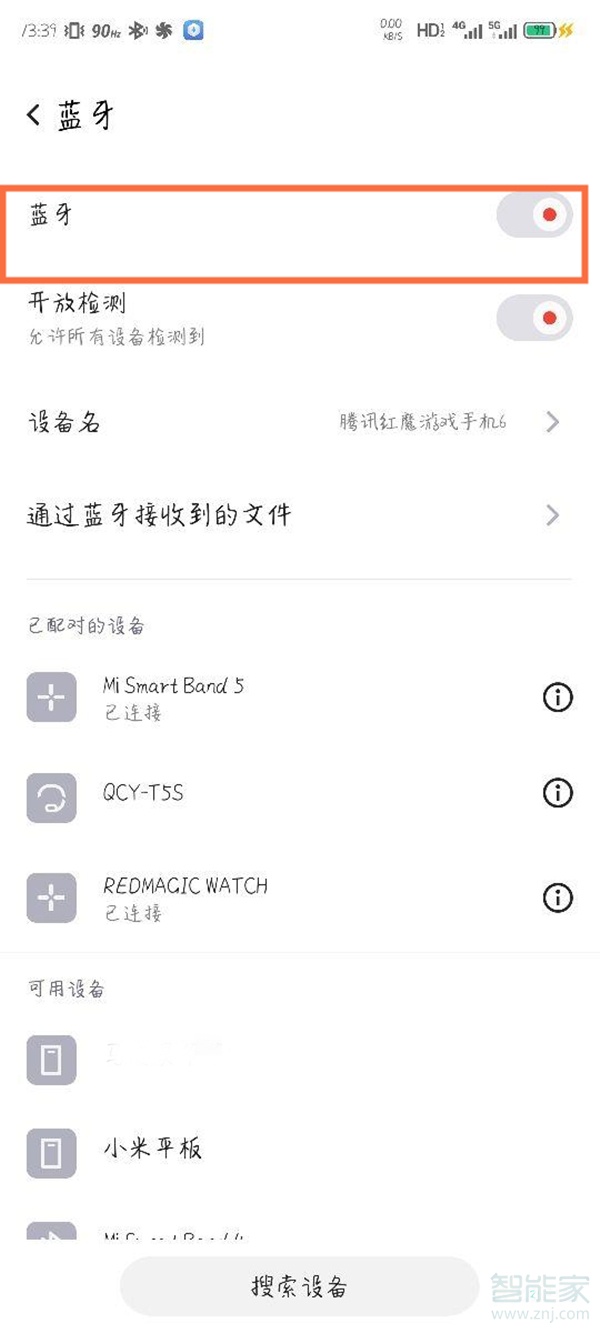Disable the 开放检测 switch
Screen dimensions: 600x1333
[x=534, y=319]
